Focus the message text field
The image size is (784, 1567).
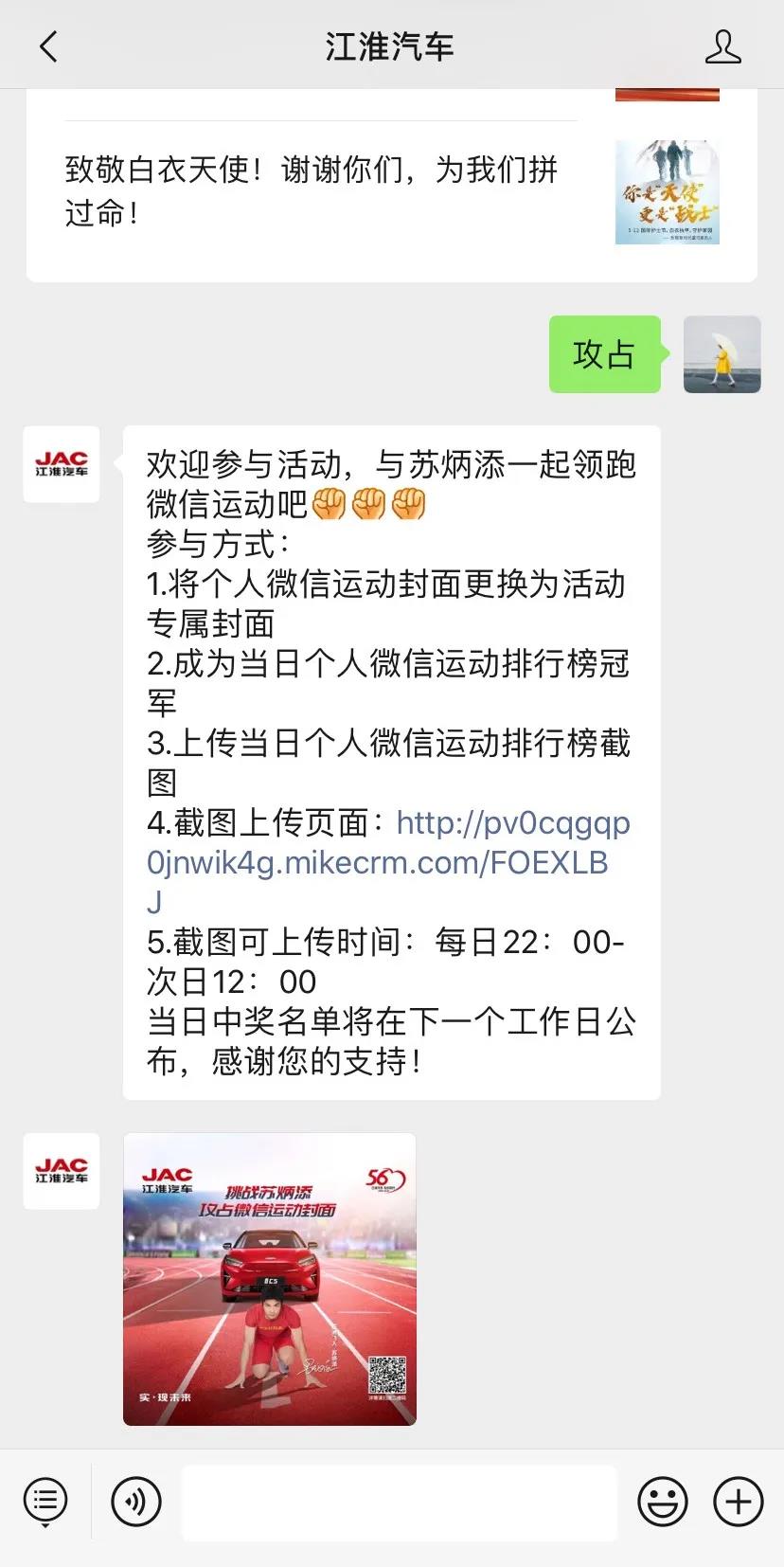399,1502
